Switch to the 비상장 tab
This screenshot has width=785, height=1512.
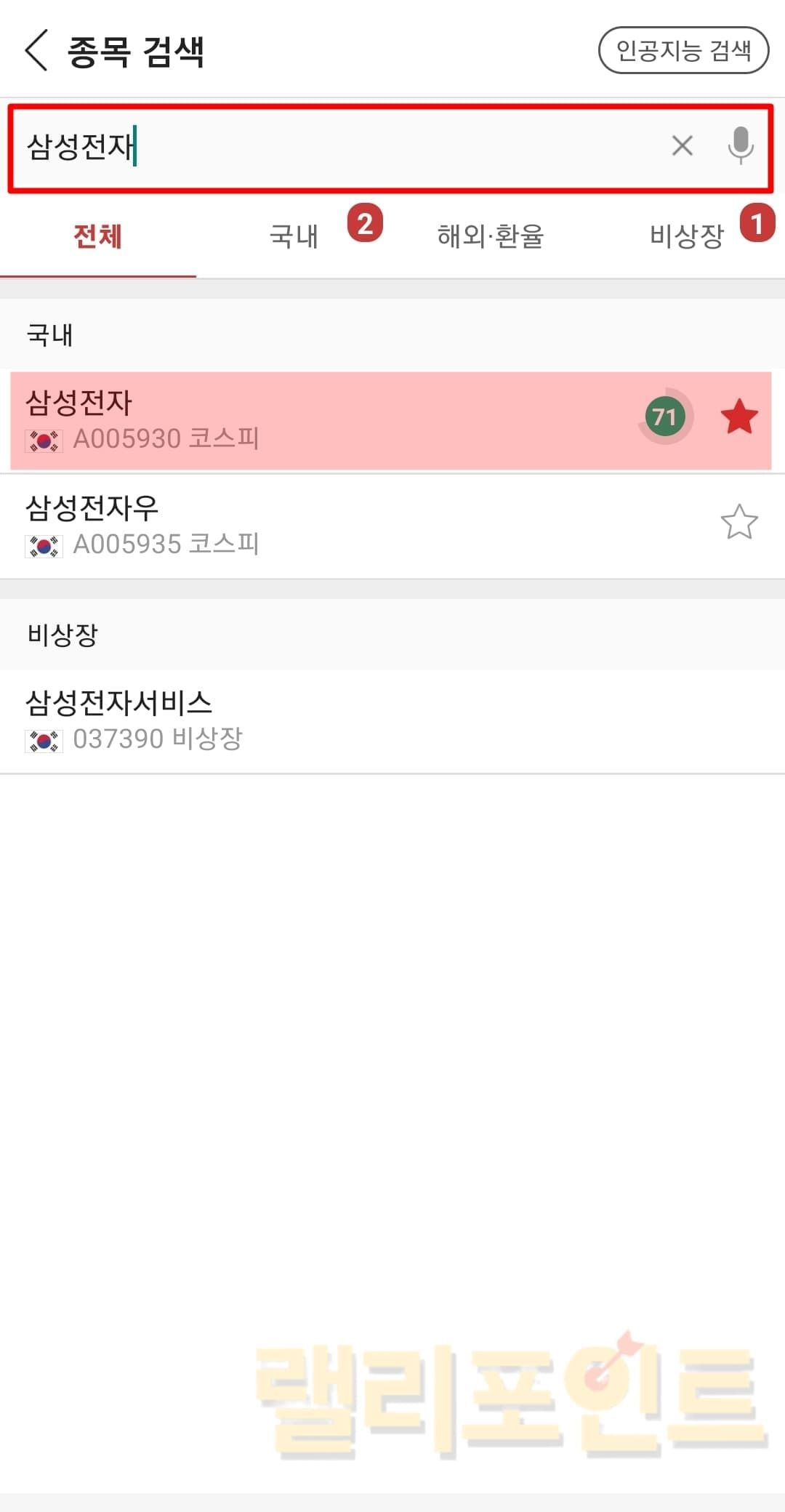pos(686,236)
